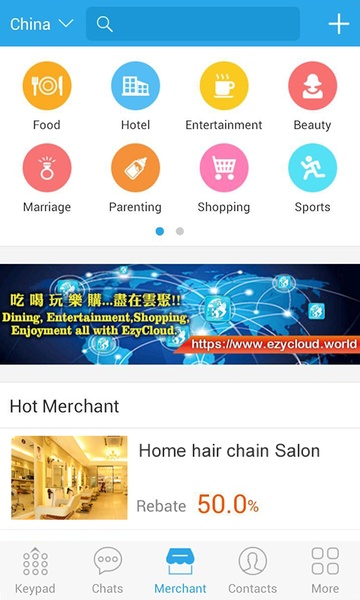This screenshot has width=360, height=600.
Task: Open the Shopping category
Action: 224,179
